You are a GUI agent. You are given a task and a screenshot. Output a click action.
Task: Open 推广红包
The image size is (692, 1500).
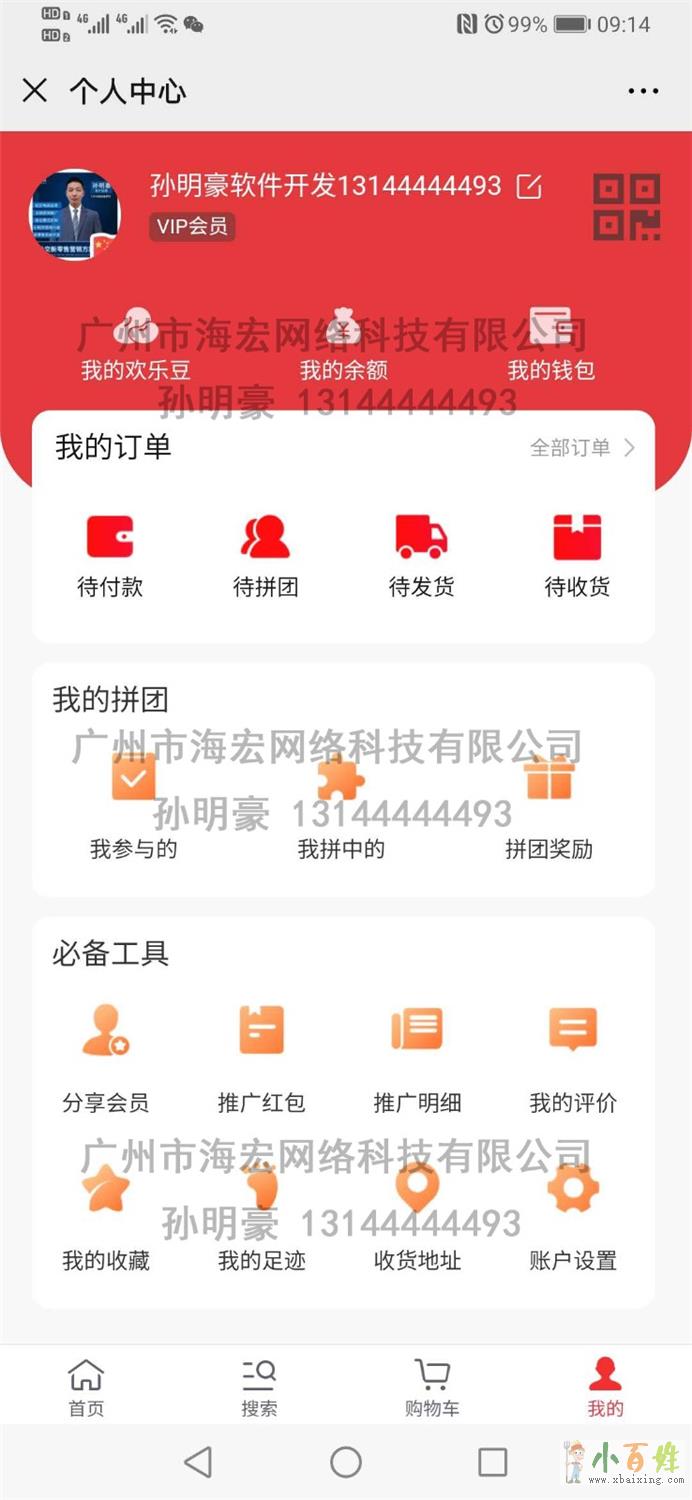click(261, 1058)
